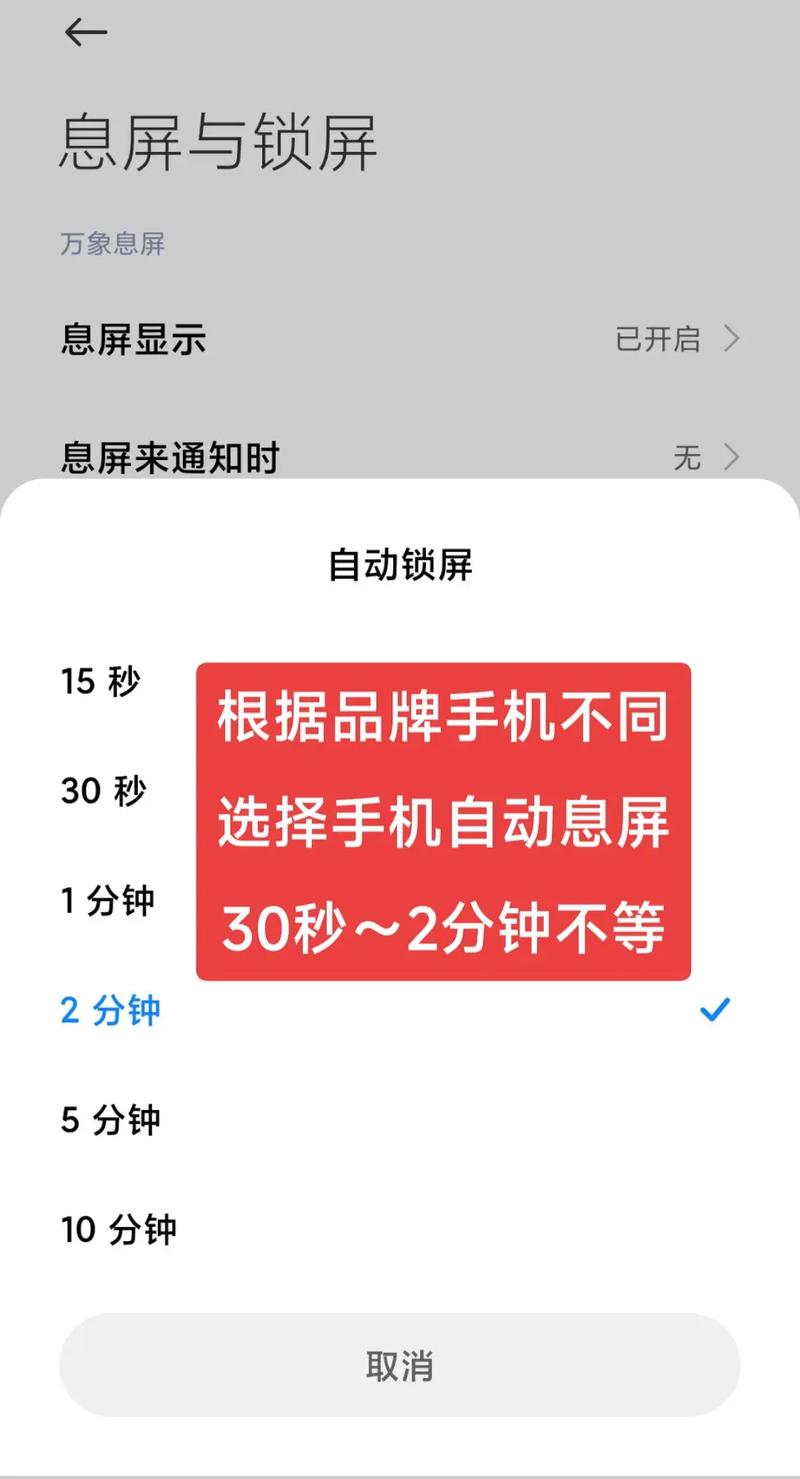Open 息屏来通知时 settings via its arrow
This screenshot has width=800, height=1479.
[733, 458]
